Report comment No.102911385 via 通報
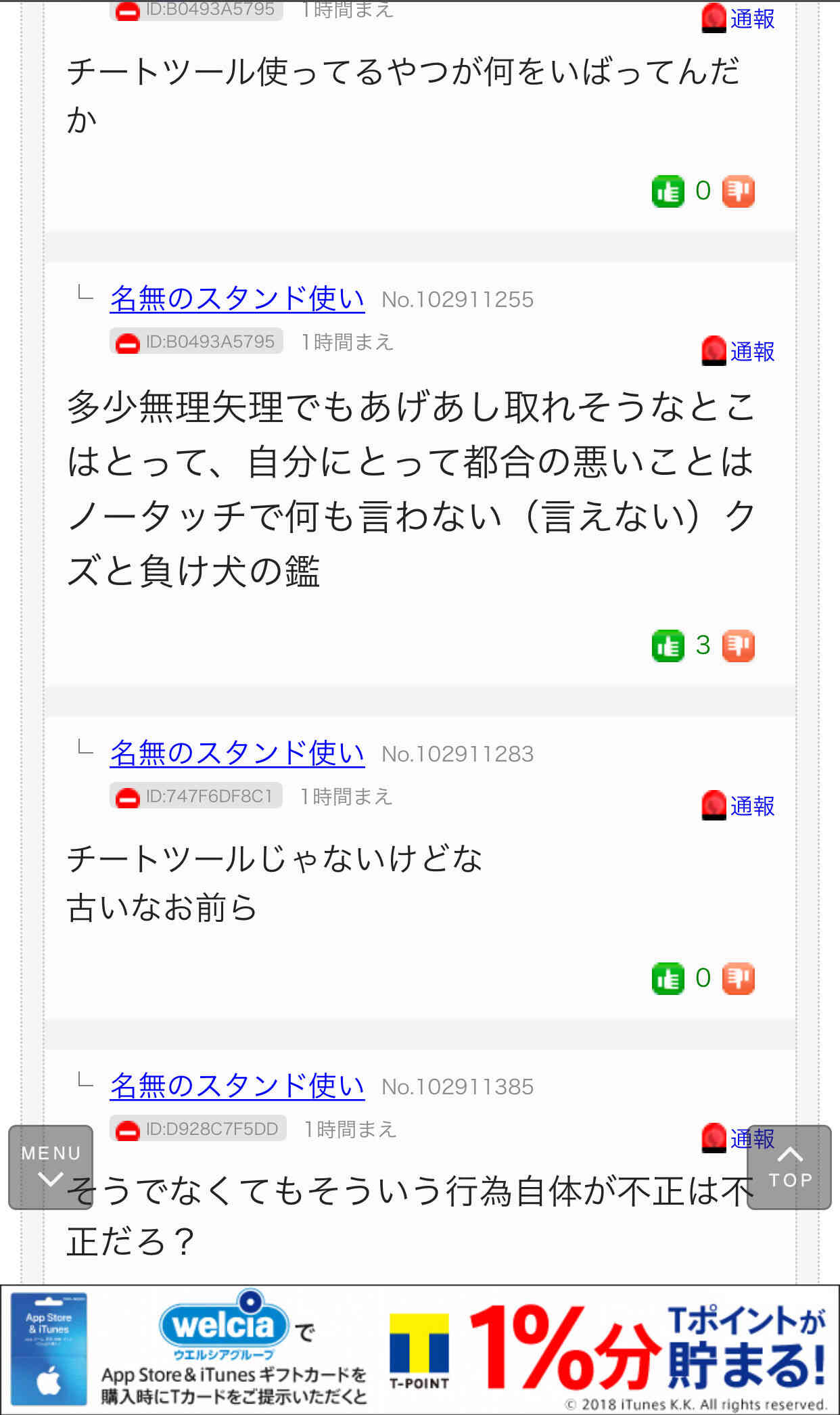Viewport: 840px width, 1415px height. pyautogui.click(x=739, y=1138)
